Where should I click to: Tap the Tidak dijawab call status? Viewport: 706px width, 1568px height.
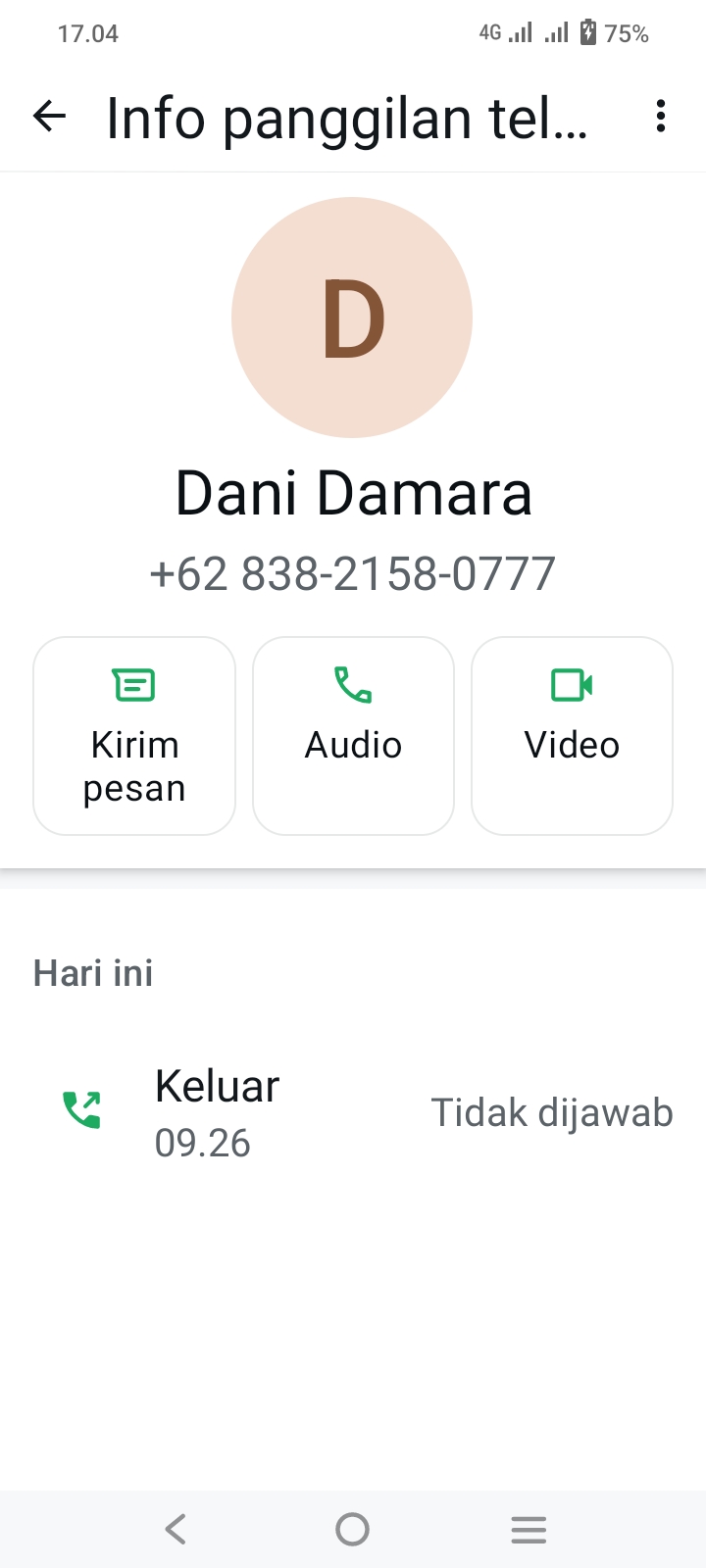pos(551,1112)
